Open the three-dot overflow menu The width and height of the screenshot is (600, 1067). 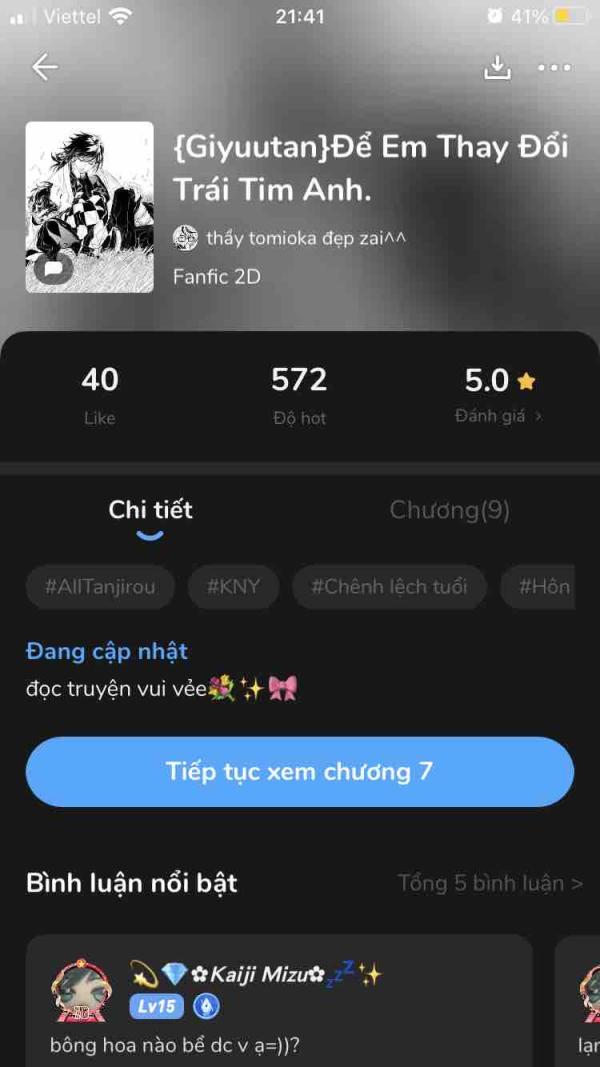tap(554, 68)
